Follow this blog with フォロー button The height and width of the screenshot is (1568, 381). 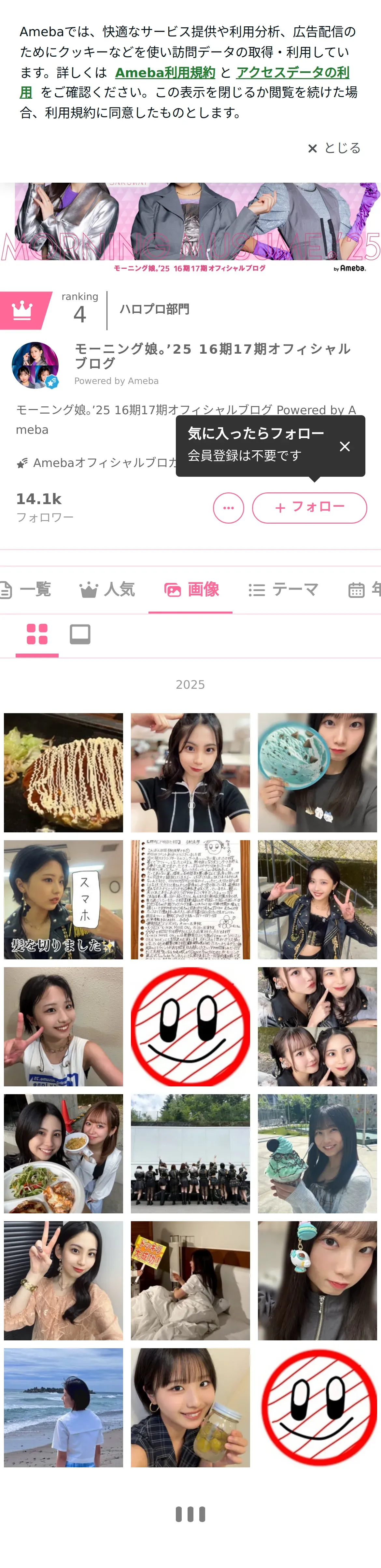[x=309, y=508]
